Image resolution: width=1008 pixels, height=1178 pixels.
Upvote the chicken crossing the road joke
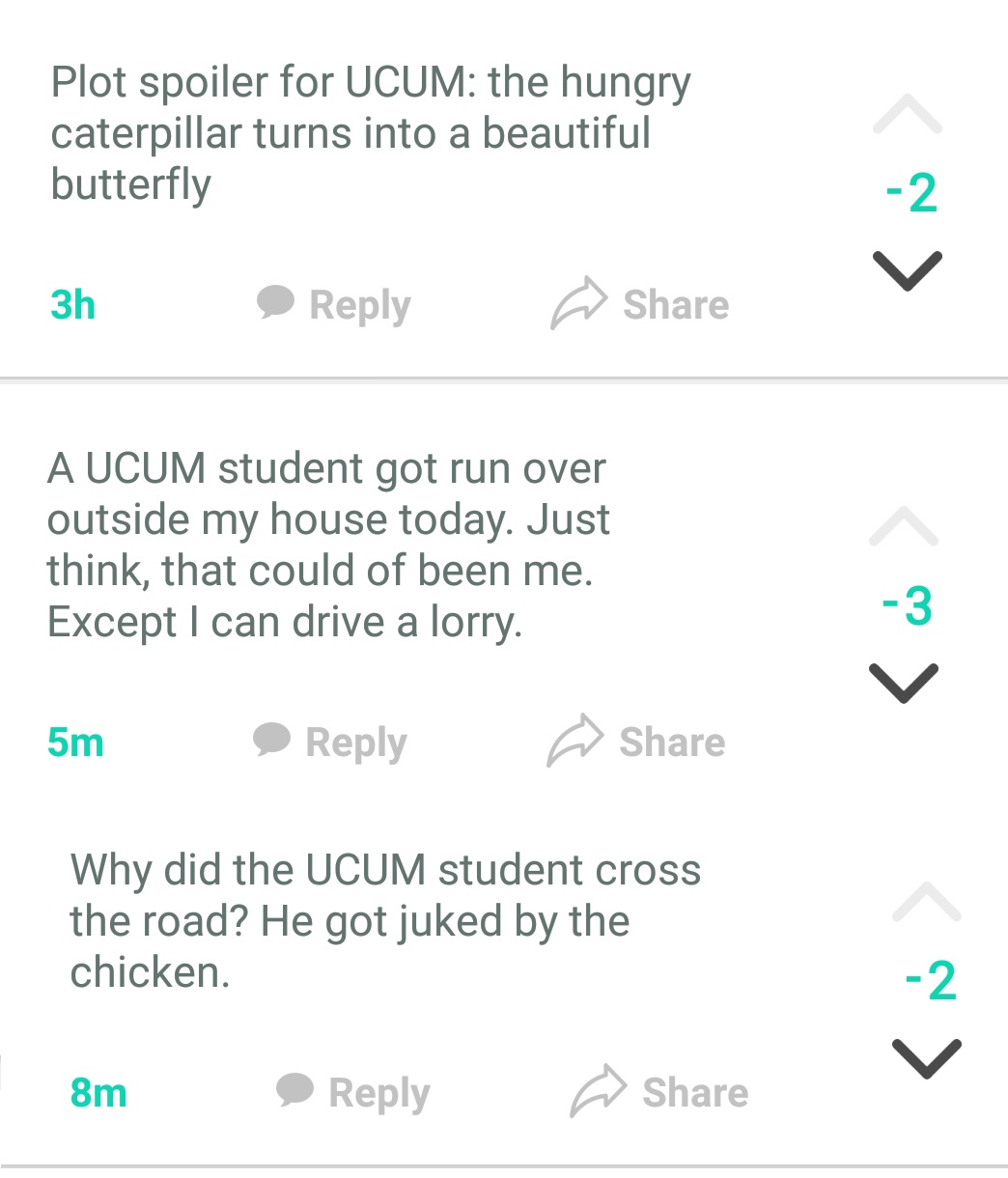click(927, 902)
